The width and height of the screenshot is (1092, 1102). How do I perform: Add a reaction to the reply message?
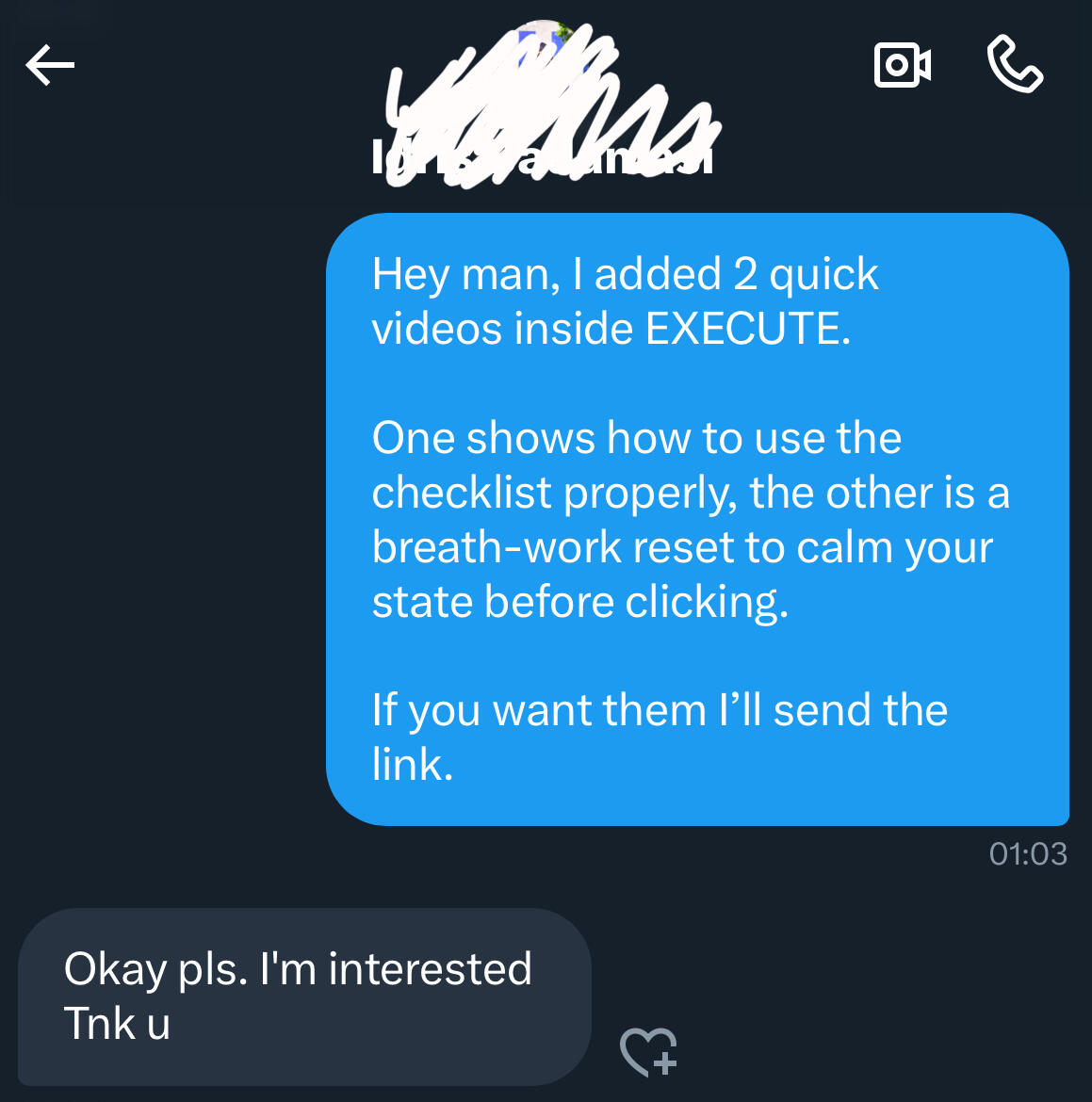click(x=649, y=1051)
